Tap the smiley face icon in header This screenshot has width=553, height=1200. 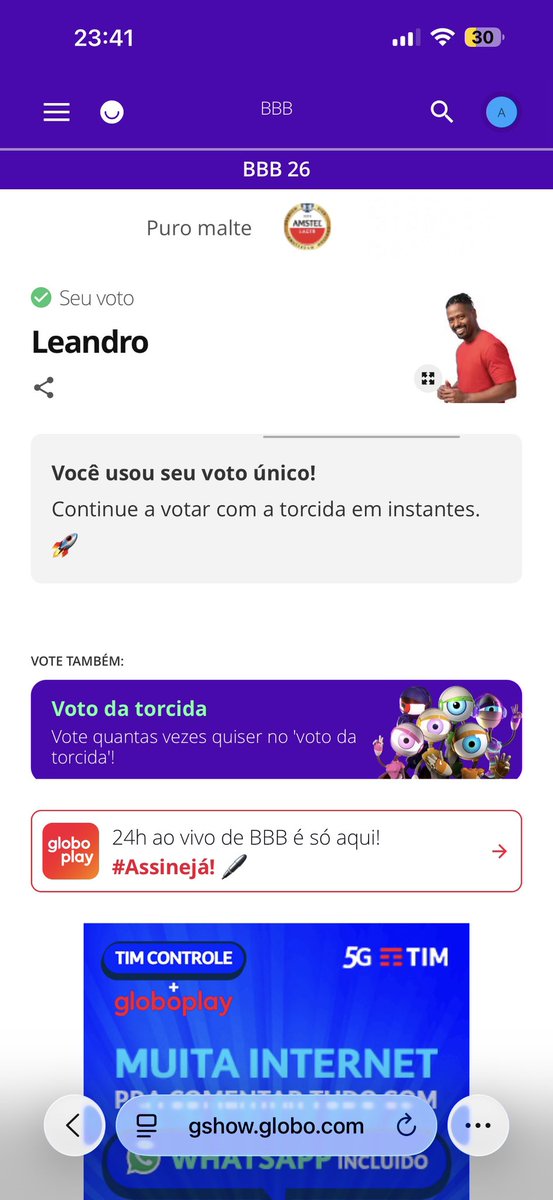click(x=112, y=113)
